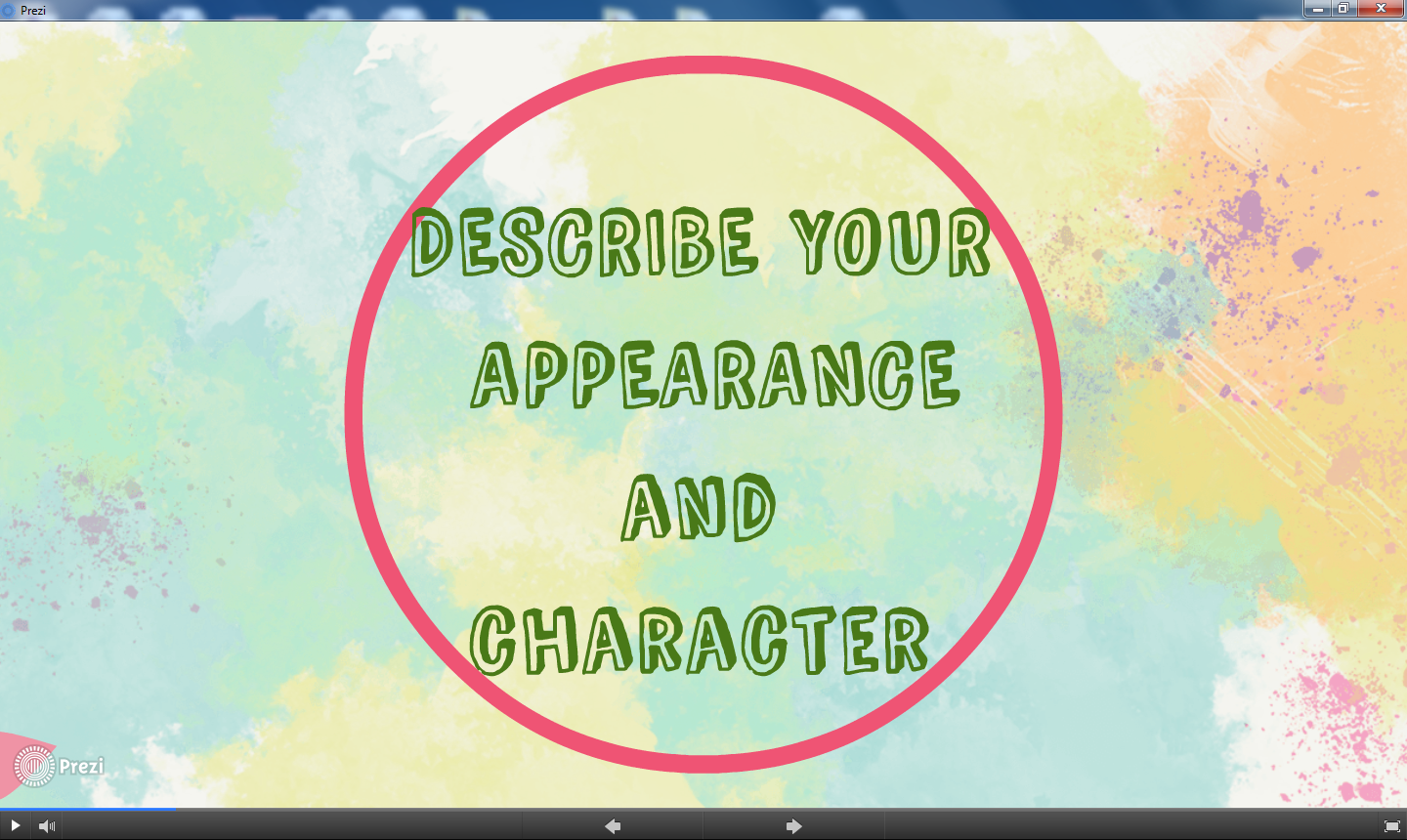Restore down the Prezi window
1407x840 pixels.
[x=1343, y=8]
